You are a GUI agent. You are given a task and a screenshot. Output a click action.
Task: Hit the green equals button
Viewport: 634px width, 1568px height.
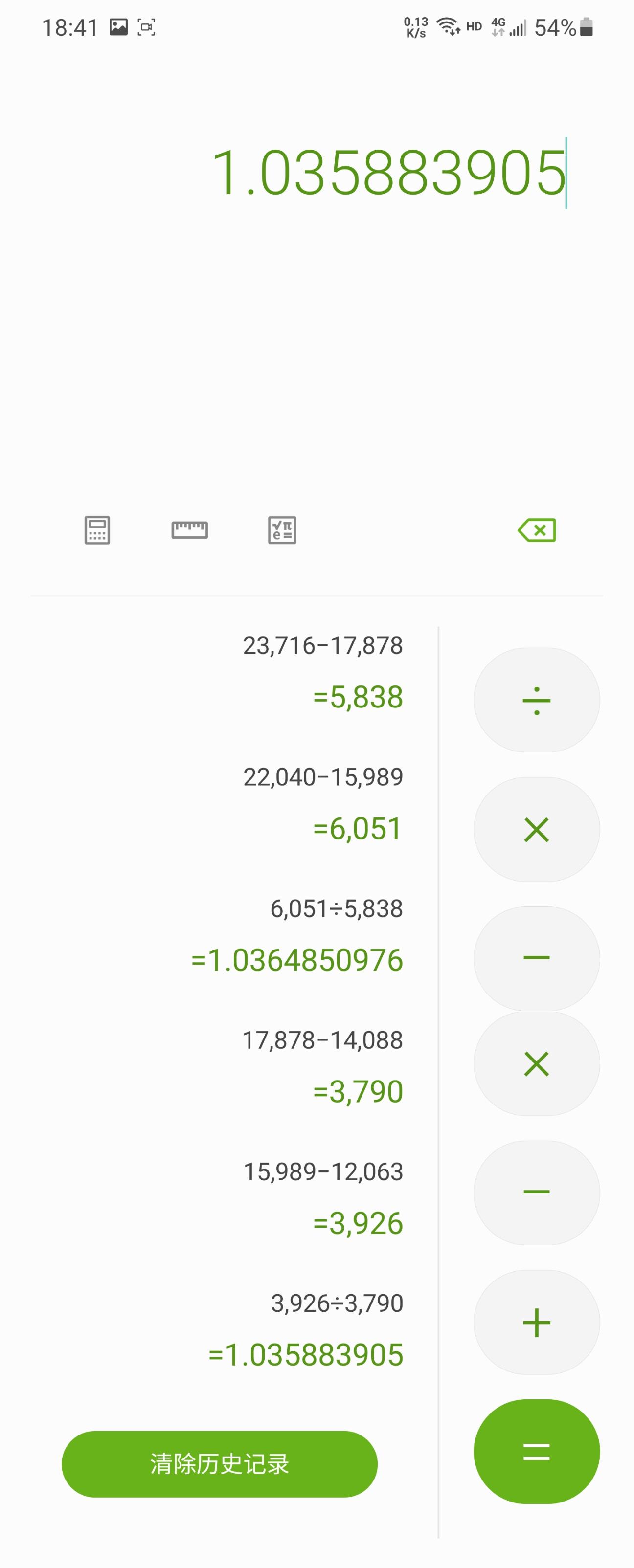click(x=537, y=1452)
